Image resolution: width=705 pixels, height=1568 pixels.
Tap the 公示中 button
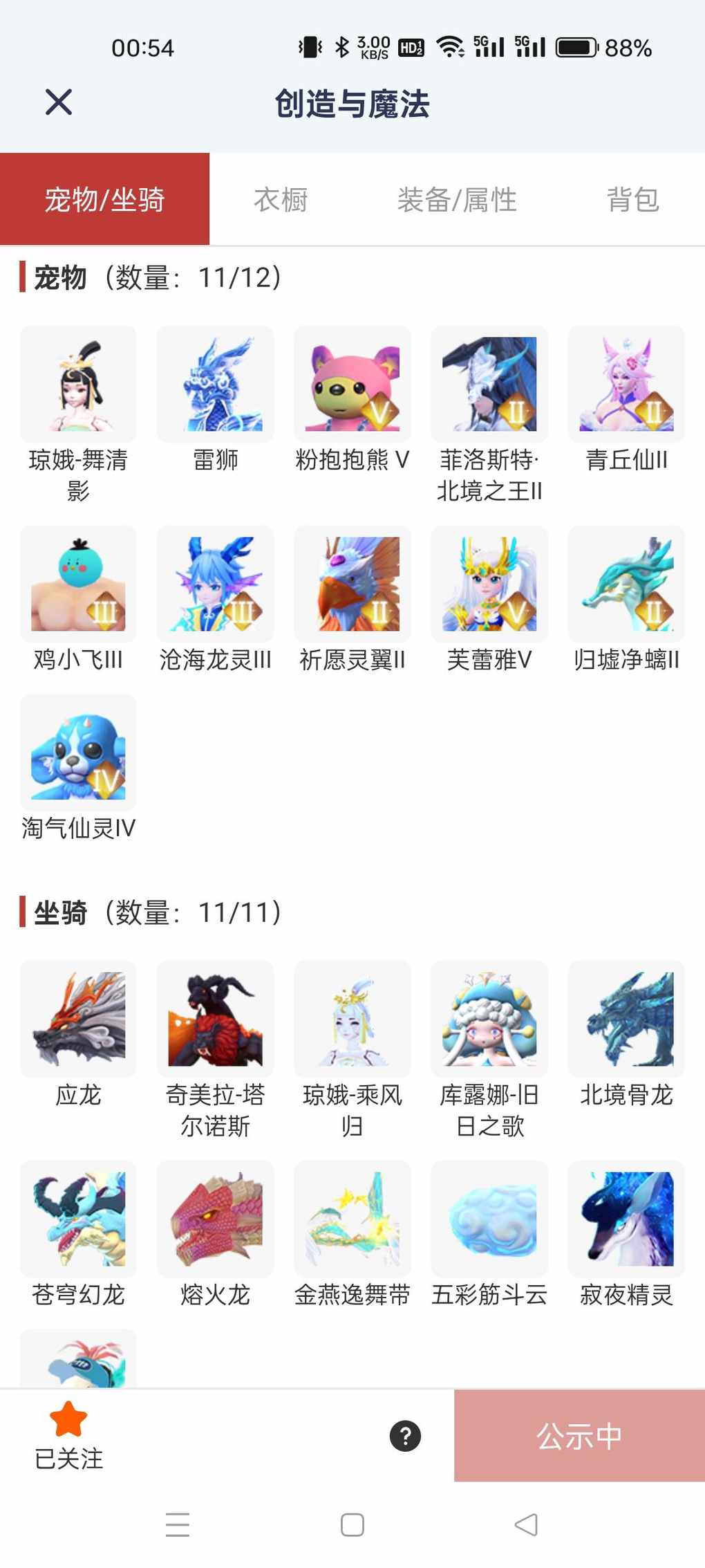click(579, 1436)
